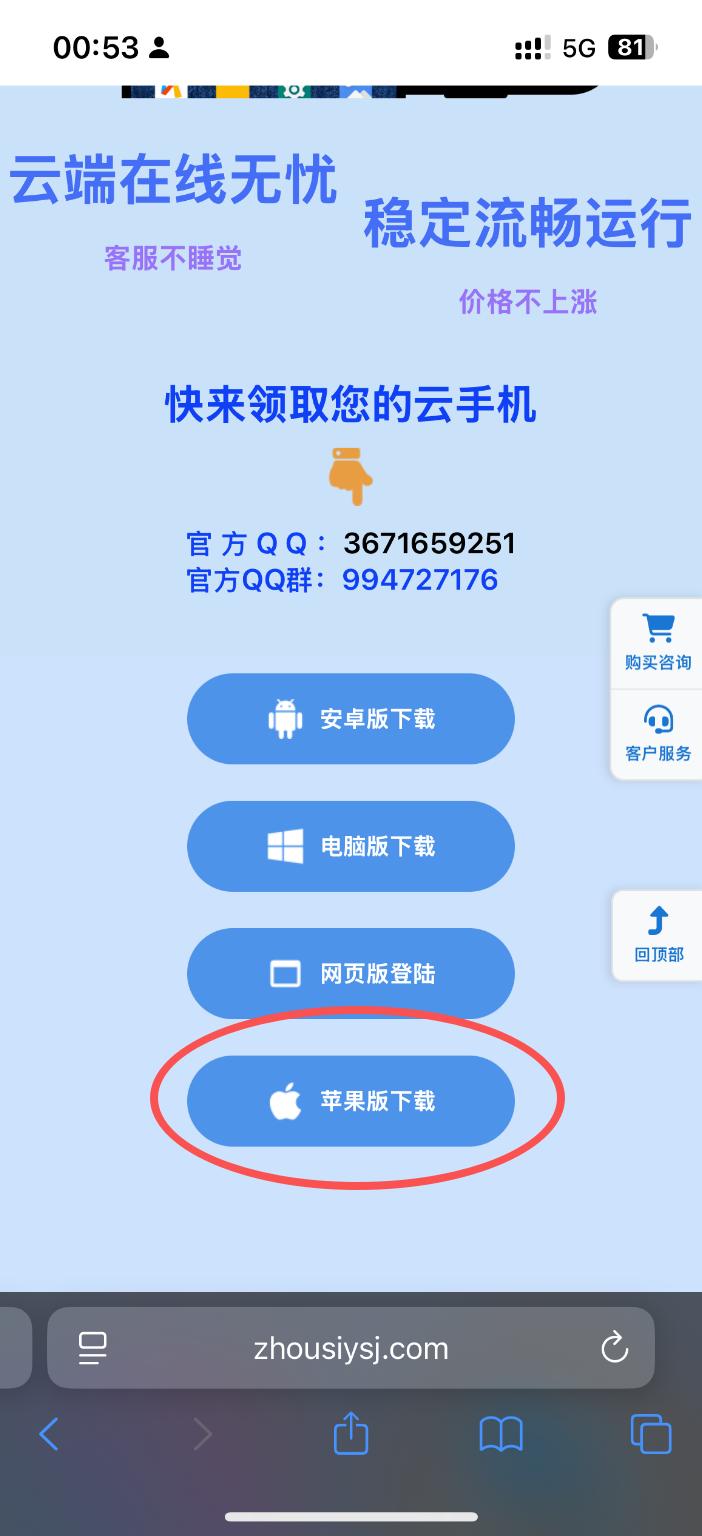The image size is (702, 1536).
Task: Tap the zhousiysj.com address bar
Action: [351, 1348]
